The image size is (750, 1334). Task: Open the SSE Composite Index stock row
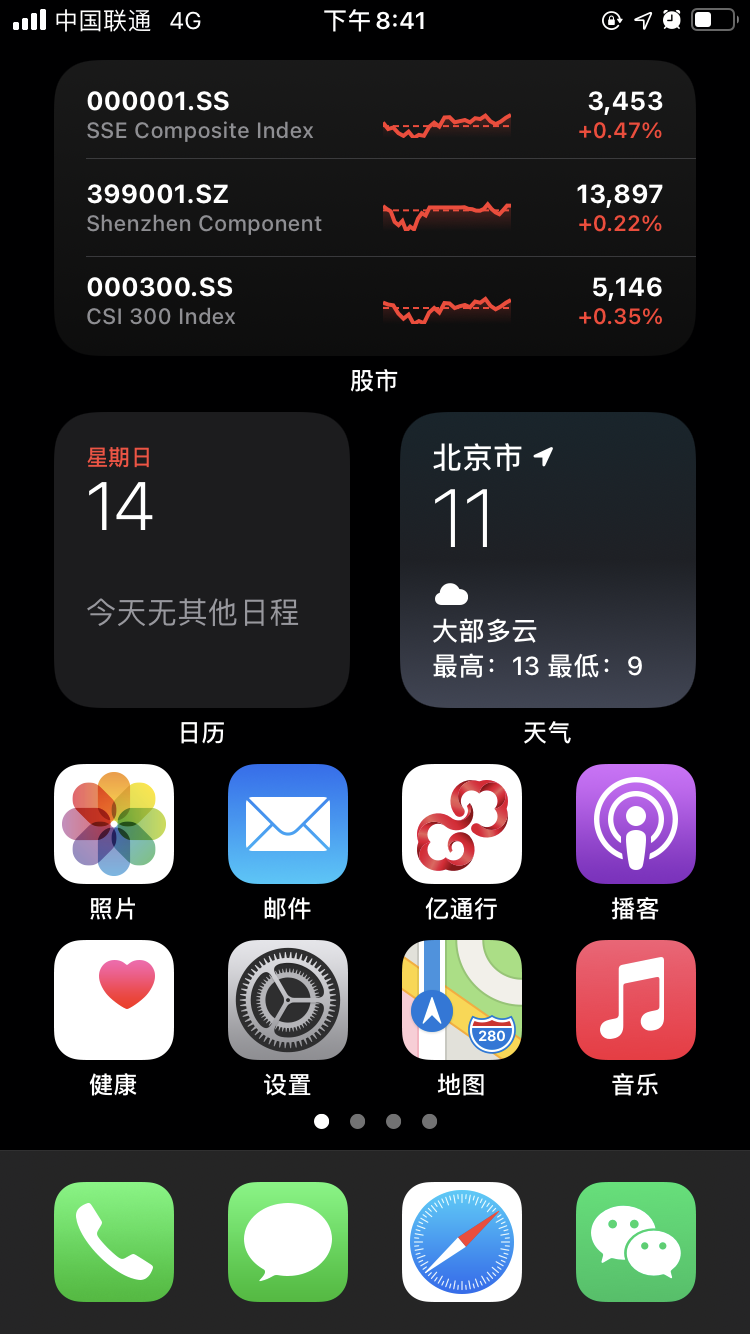[374, 115]
